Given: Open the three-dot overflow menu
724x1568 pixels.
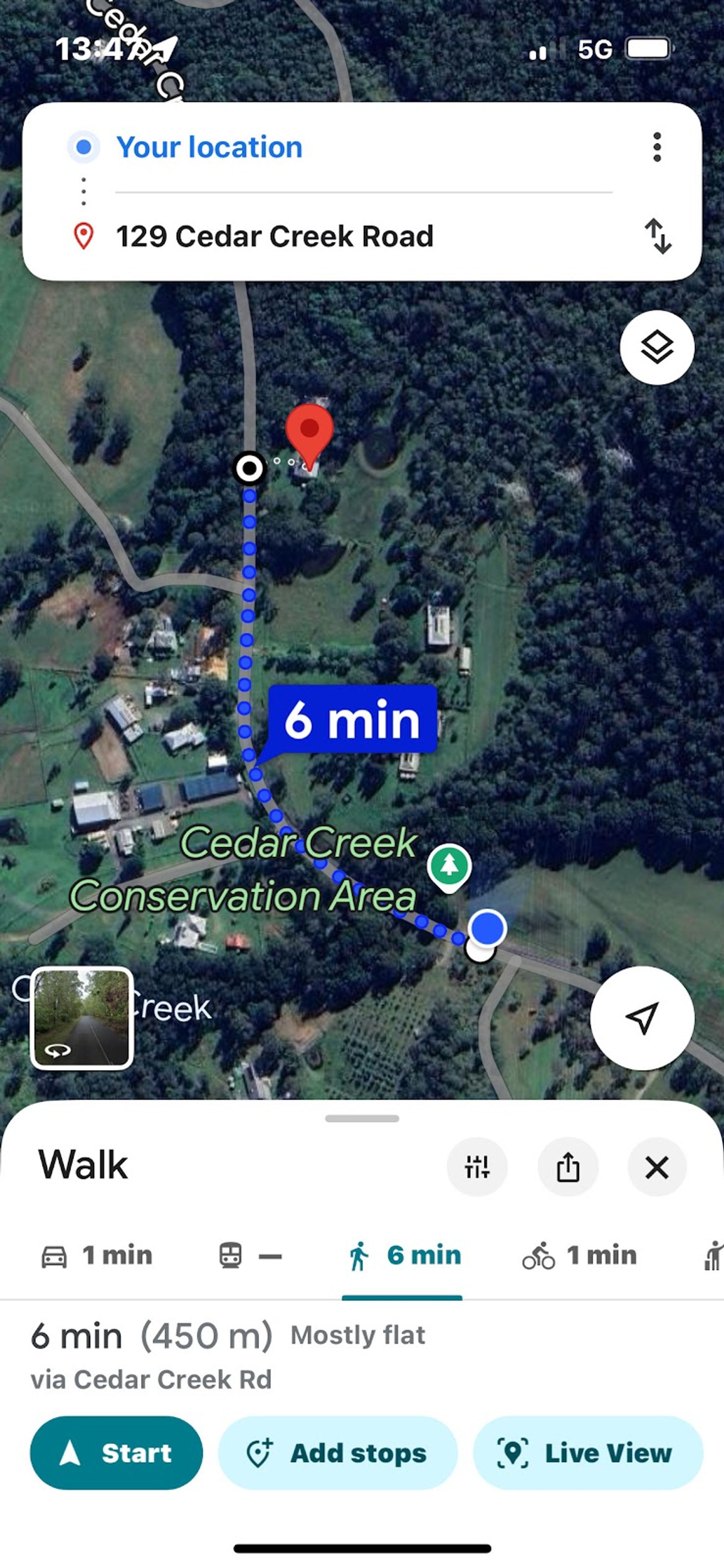Looking at the screenshot, I should (657, 147).
